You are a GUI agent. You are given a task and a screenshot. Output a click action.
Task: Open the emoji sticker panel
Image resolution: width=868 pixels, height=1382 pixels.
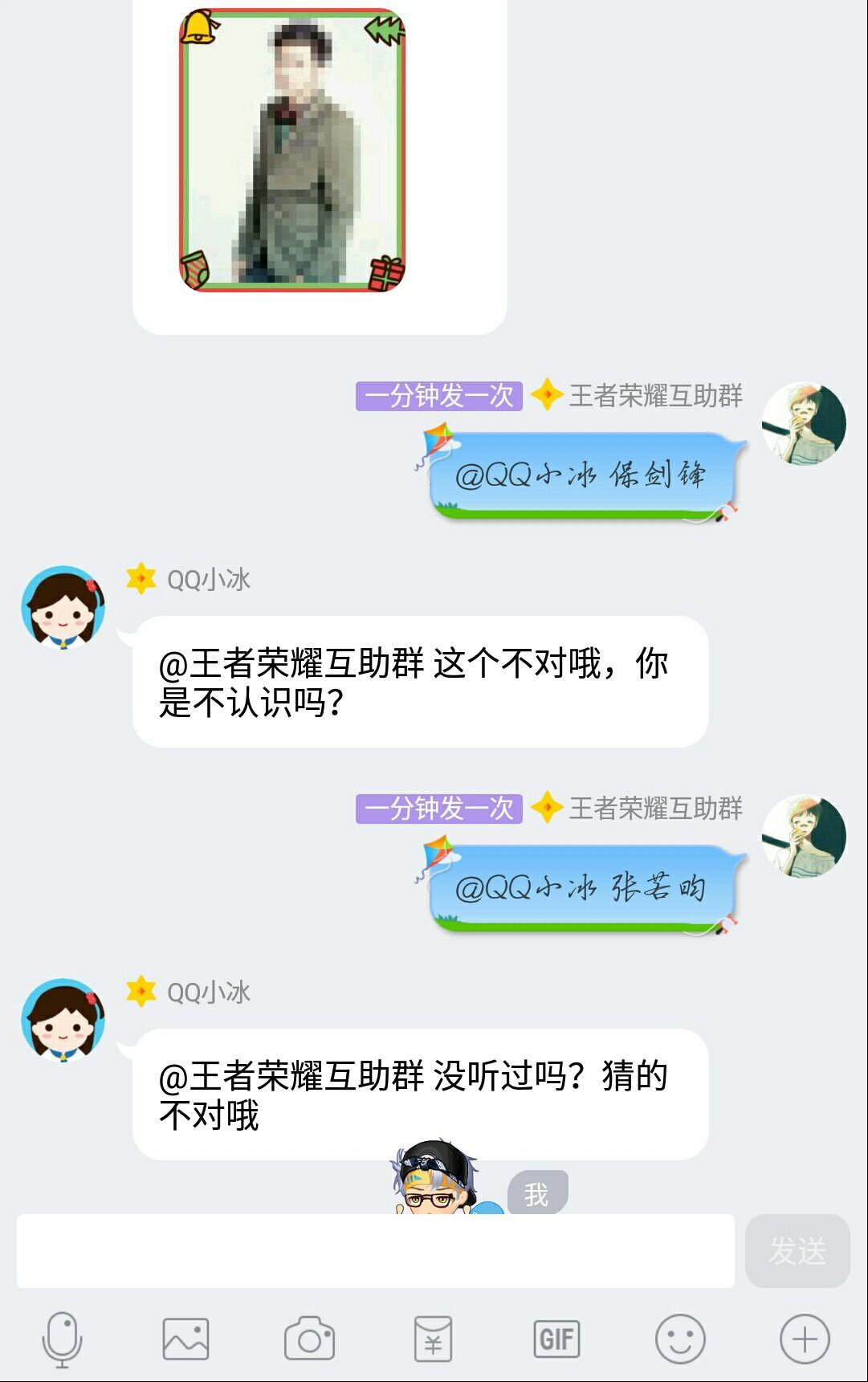680,1339
